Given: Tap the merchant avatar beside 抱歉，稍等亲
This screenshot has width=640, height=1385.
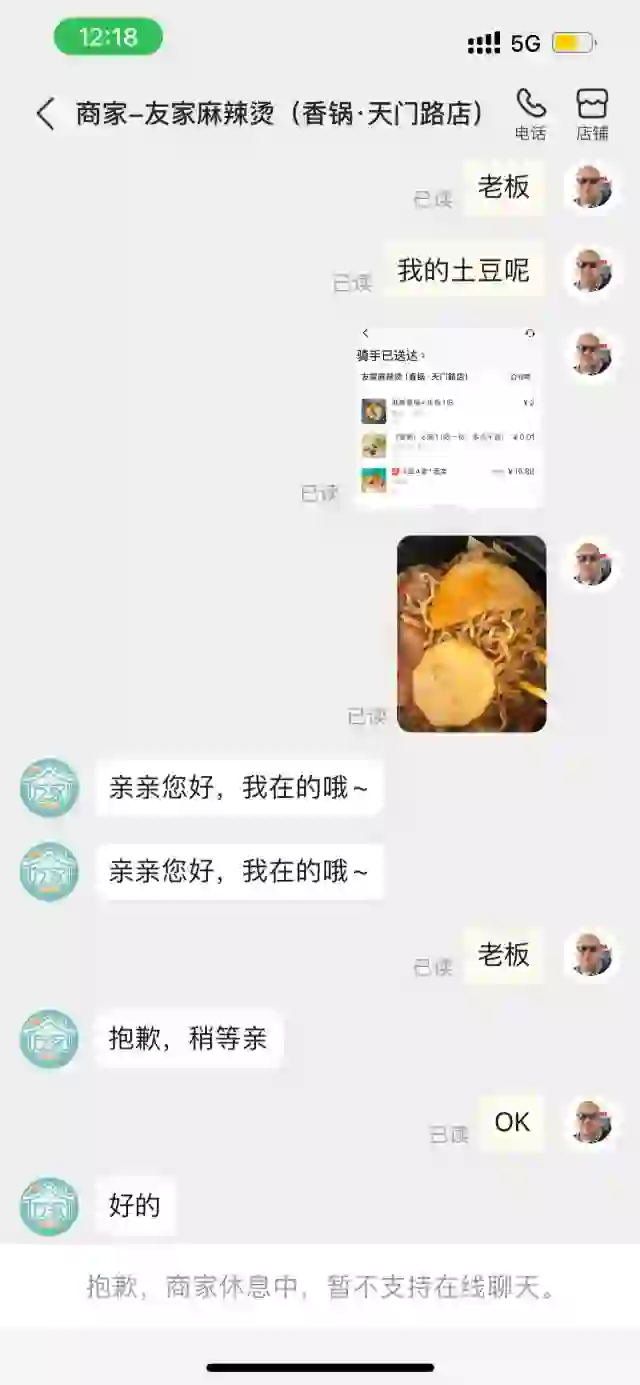Looking at the screenshot, I should 49,1039.
